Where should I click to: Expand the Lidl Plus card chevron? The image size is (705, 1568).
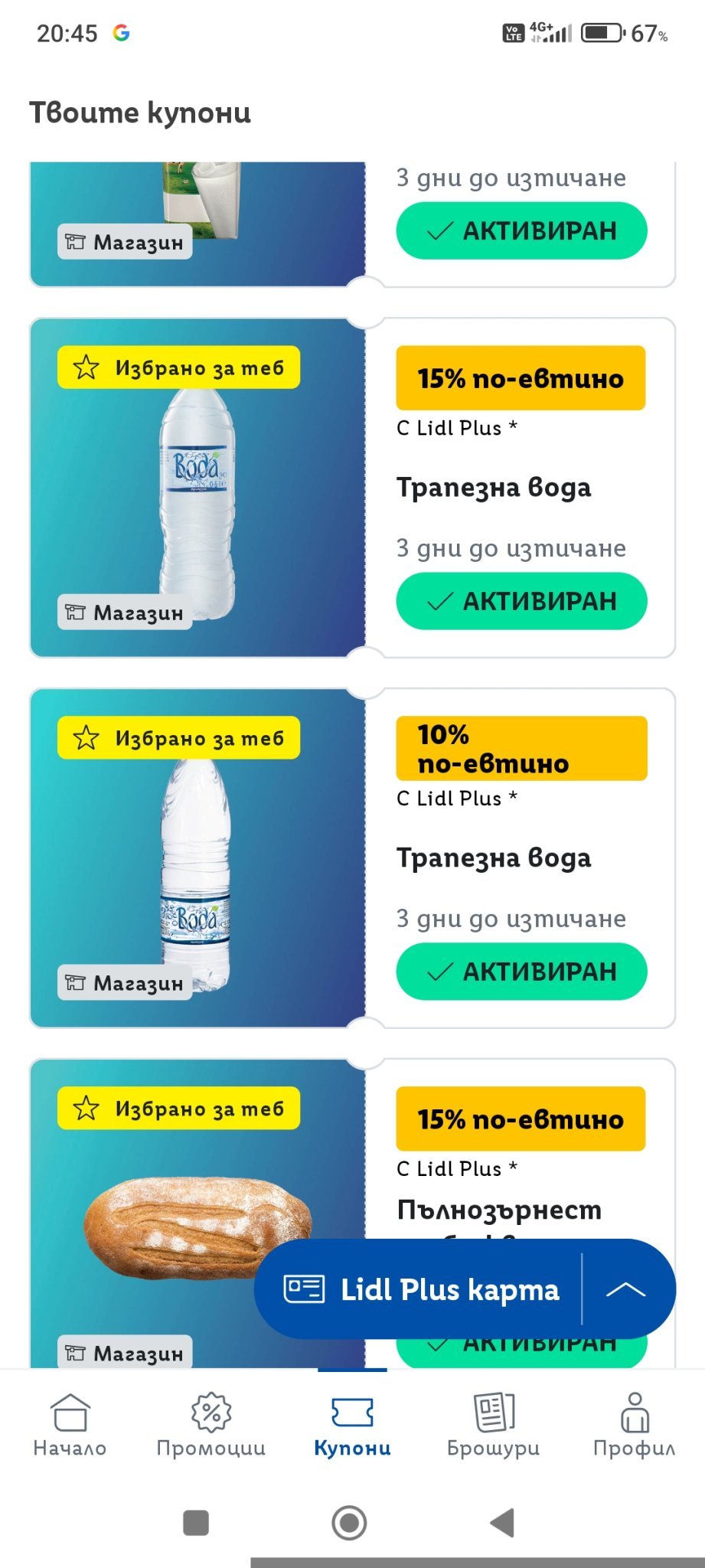[626, 1289]
